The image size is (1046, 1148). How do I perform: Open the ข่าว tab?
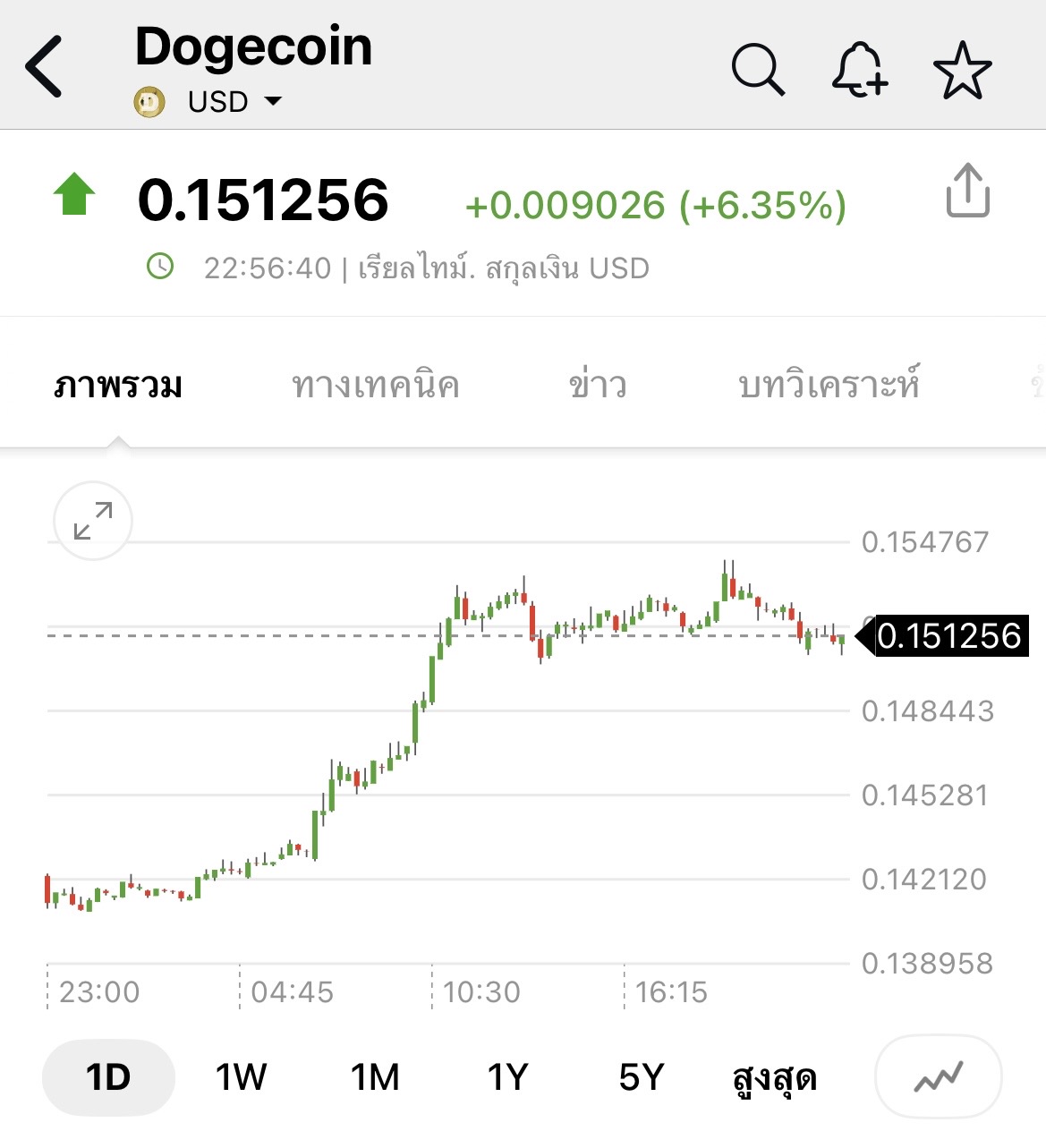[x=598, y=385]
